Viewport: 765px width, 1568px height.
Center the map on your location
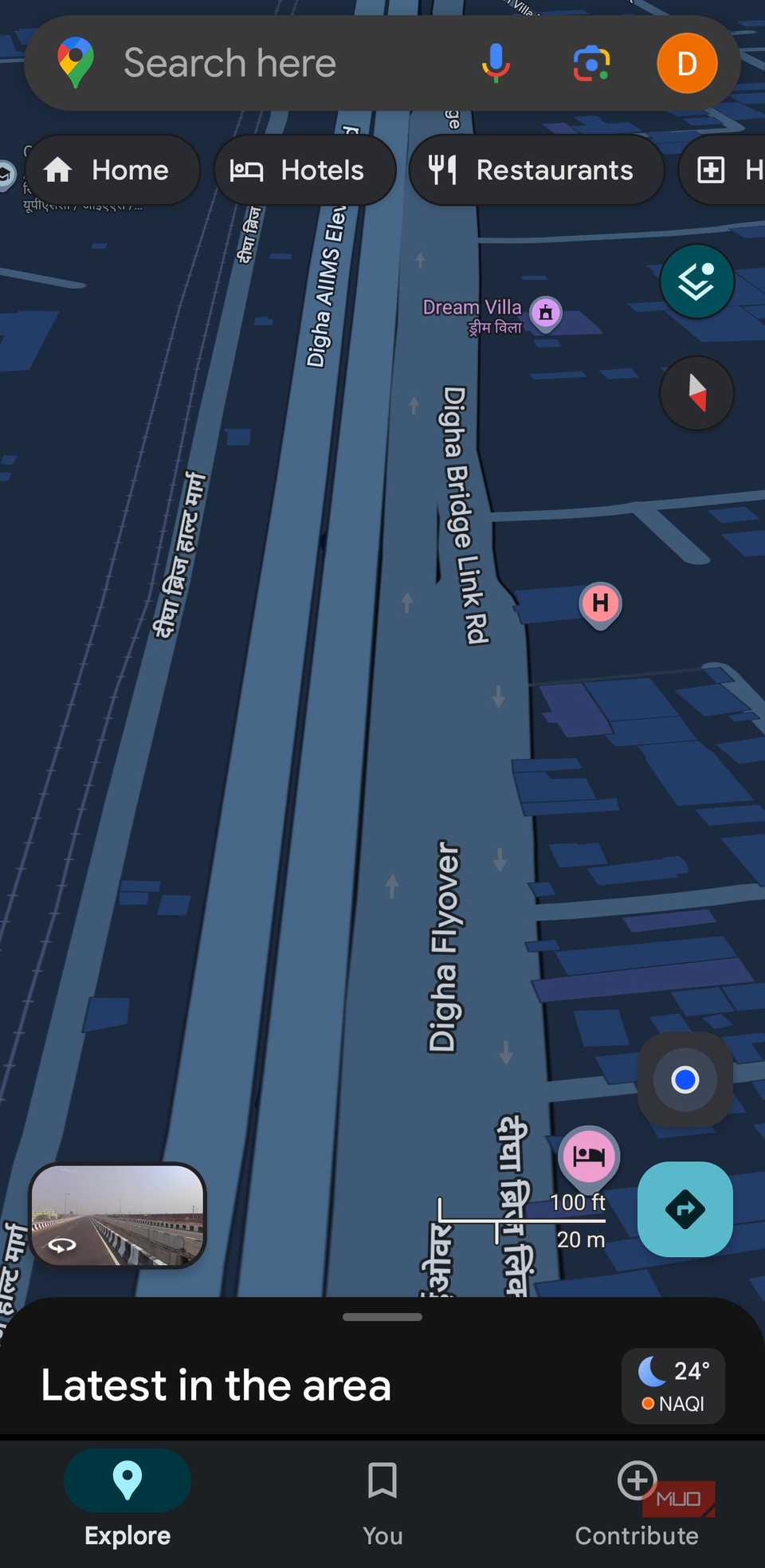tap(685, 1079)
